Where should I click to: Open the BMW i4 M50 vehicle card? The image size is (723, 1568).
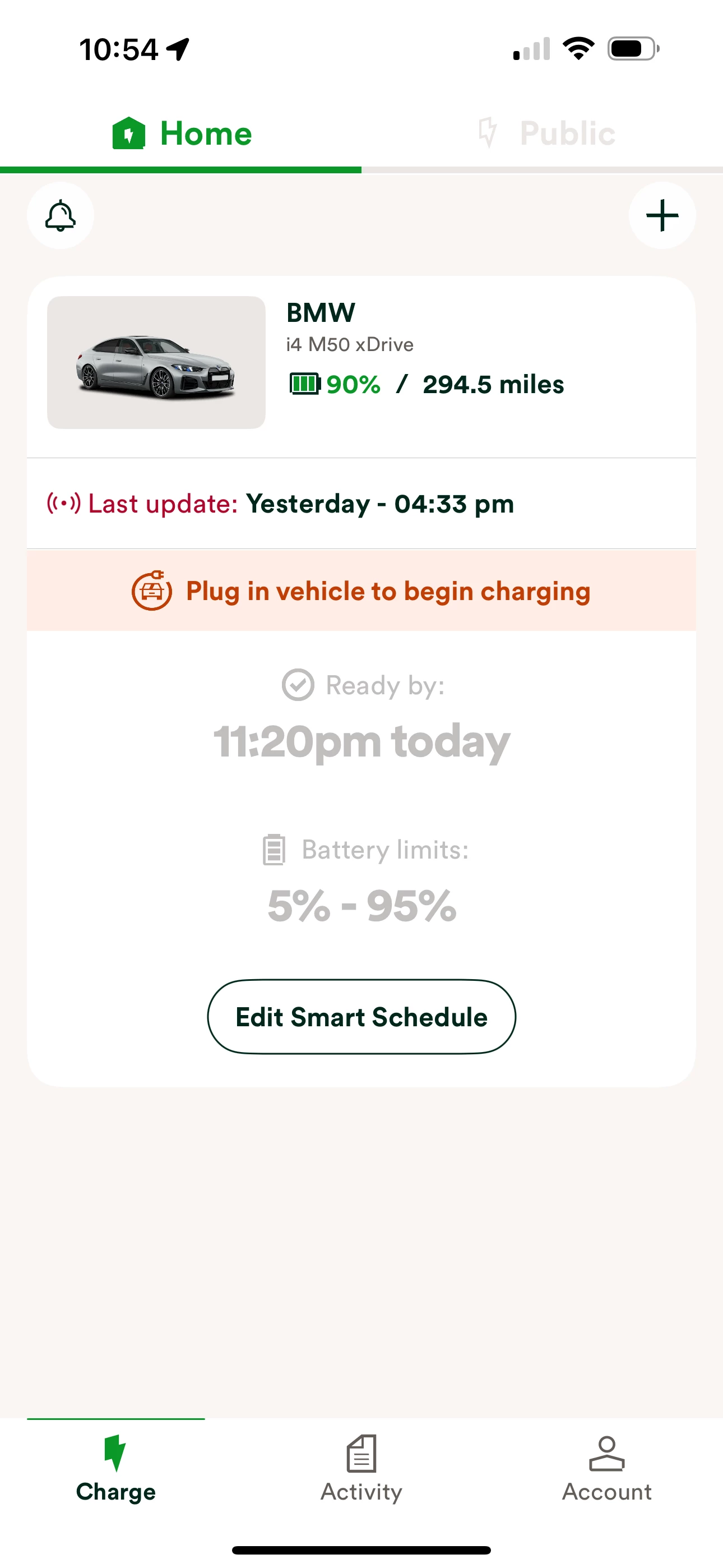[361, 363]
